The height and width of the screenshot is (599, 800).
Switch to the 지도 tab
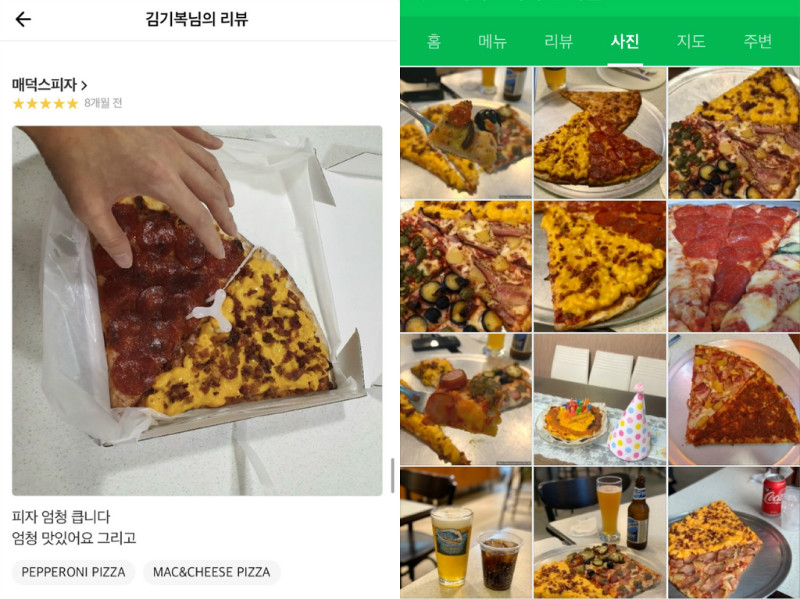pos(691,41)
